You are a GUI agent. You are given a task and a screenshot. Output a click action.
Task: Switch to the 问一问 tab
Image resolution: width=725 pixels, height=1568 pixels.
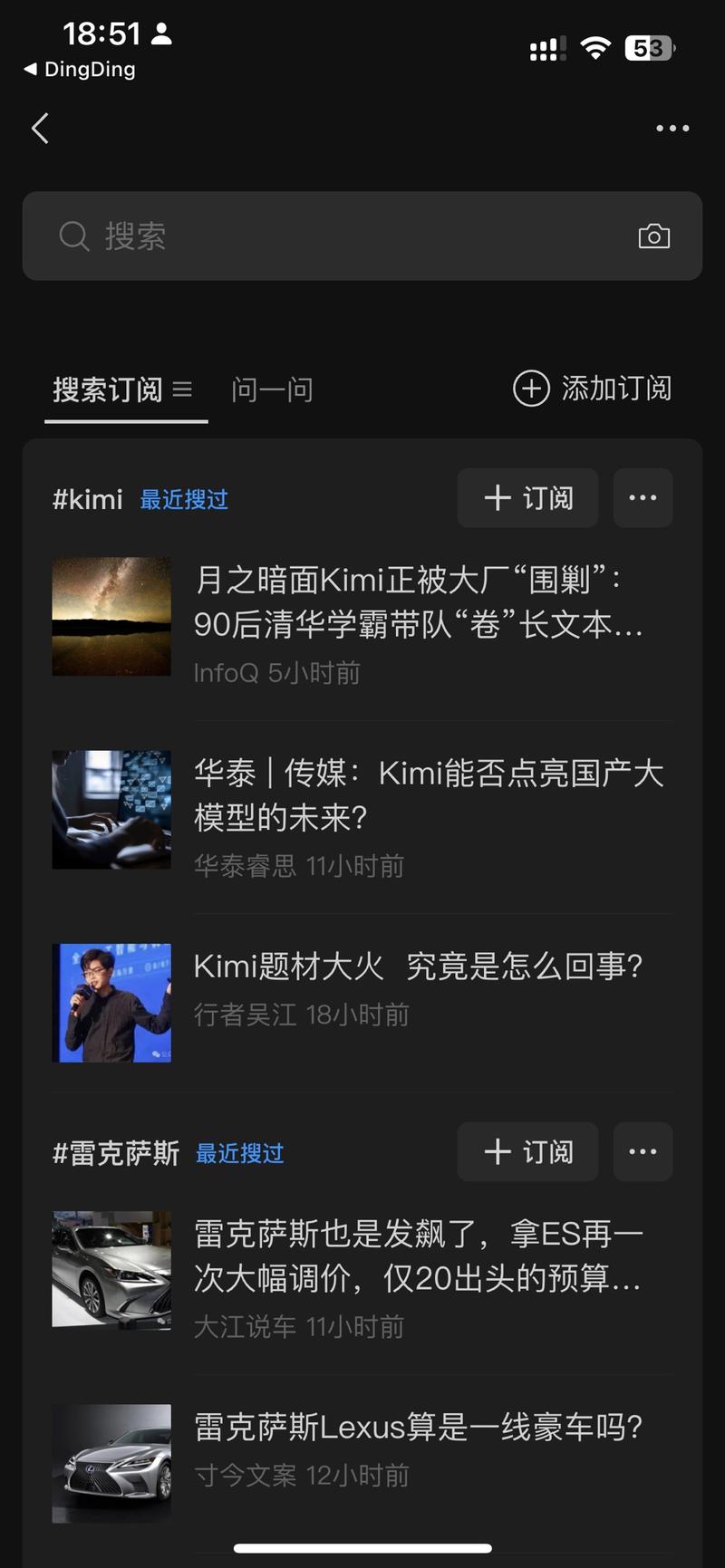[271, 388]
